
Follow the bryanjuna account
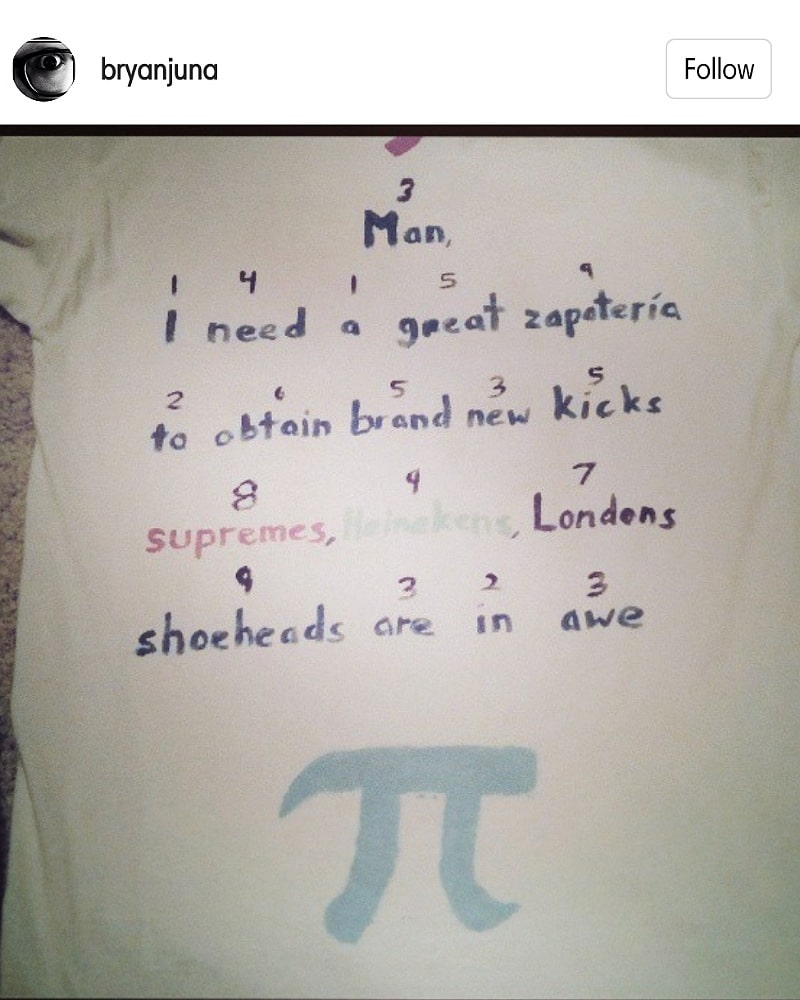718,69
